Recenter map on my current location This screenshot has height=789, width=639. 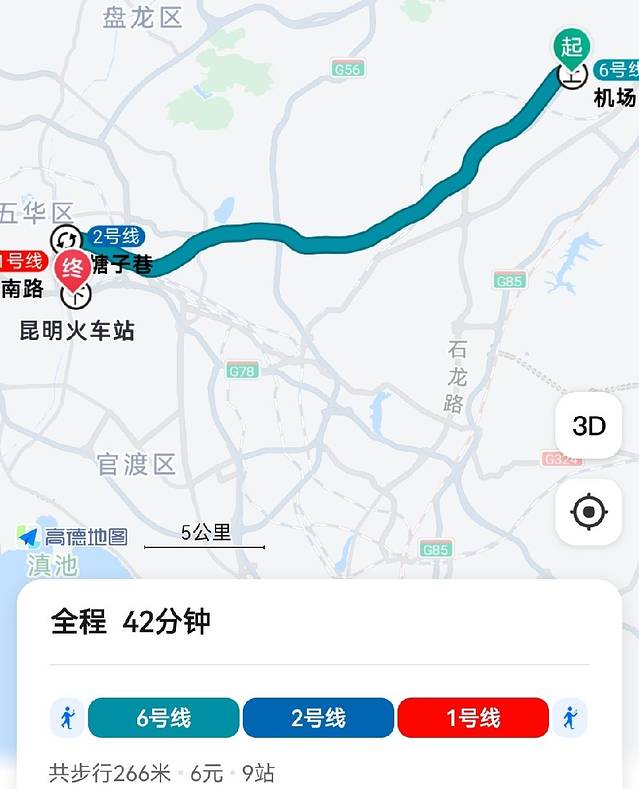pyautogui.click(x=589, y=512)
